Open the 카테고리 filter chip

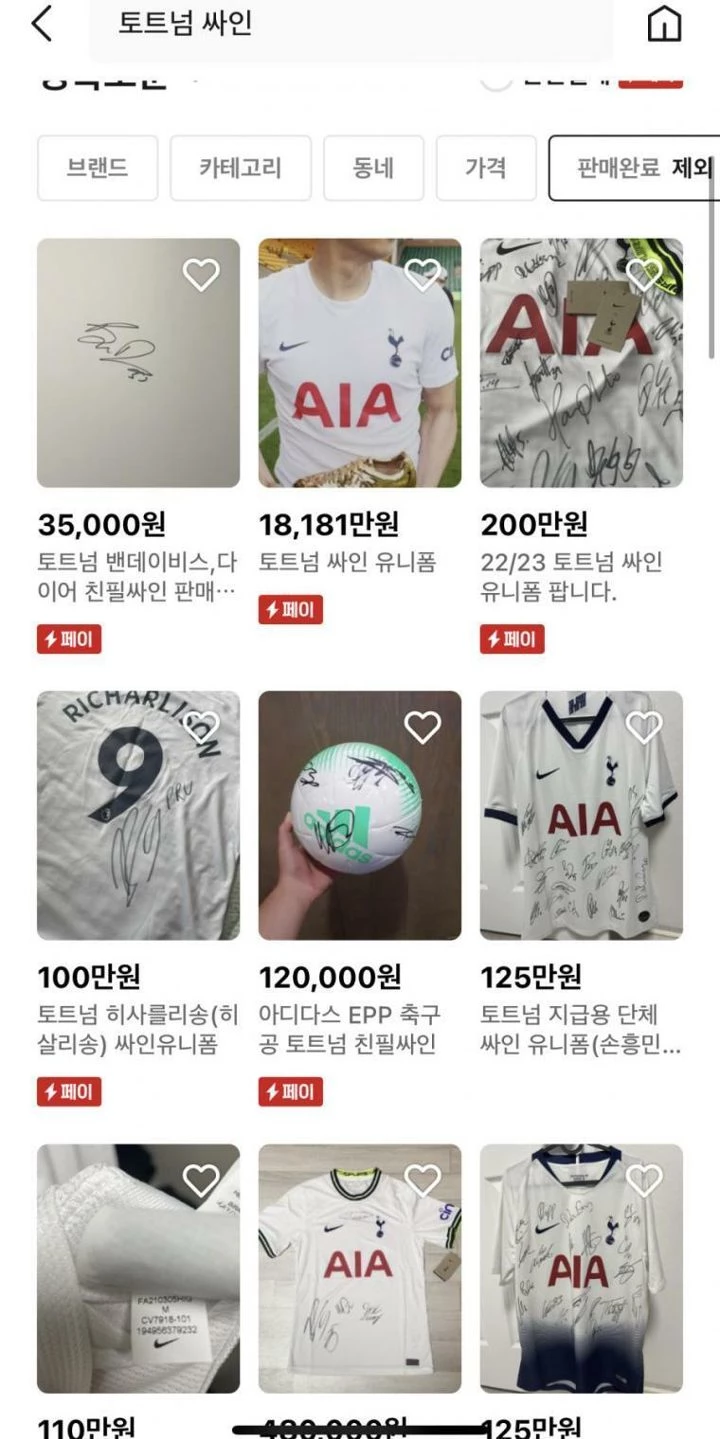click(x=240, y=168)
